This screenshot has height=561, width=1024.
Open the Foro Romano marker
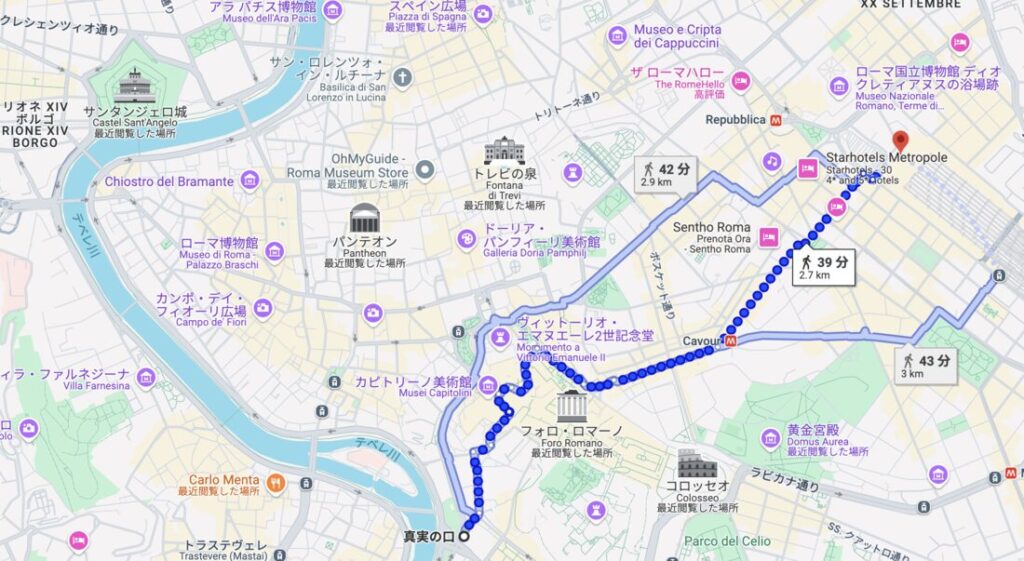[x=572, y=406]
